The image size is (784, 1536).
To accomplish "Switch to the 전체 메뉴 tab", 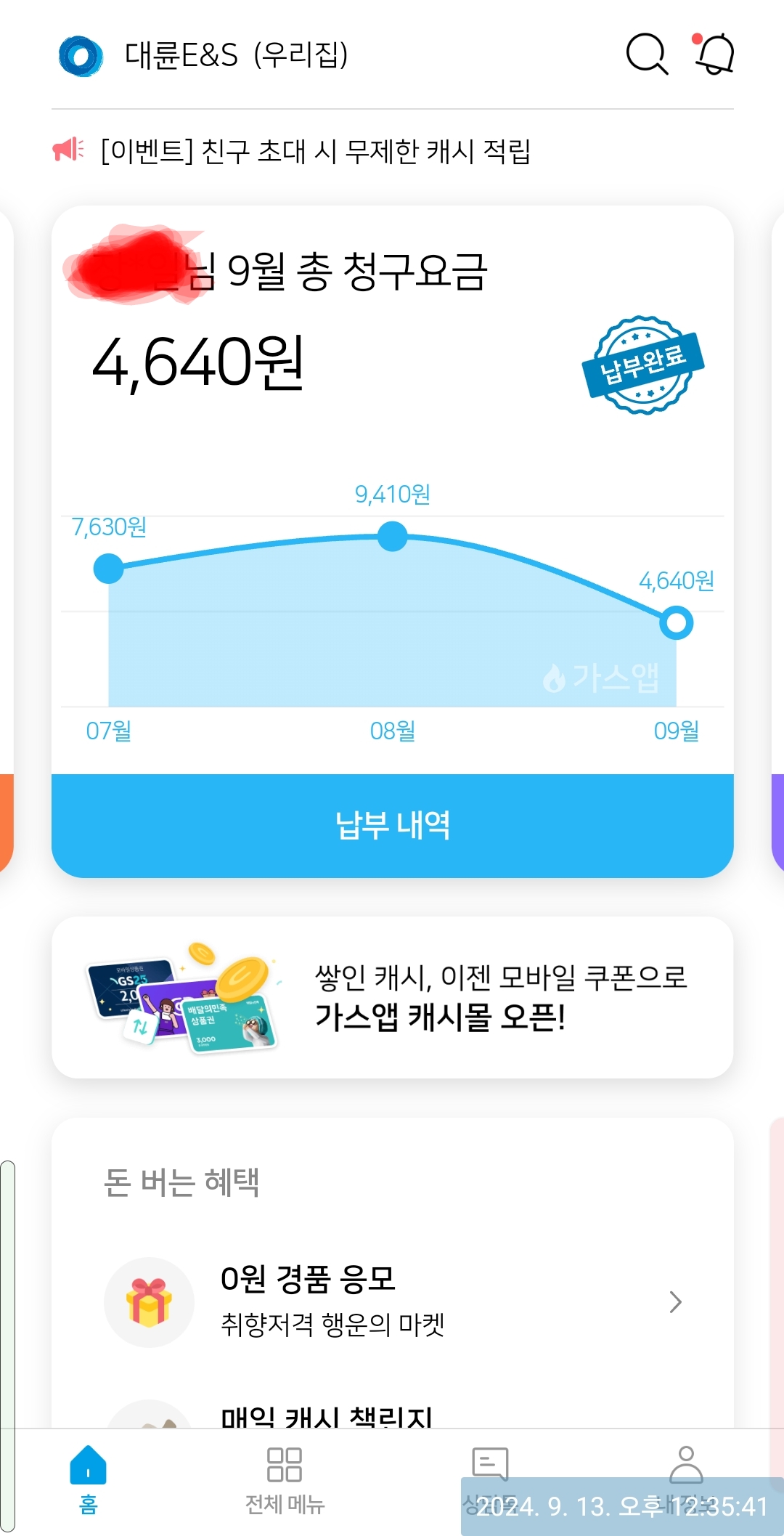I will point(285,1479).
